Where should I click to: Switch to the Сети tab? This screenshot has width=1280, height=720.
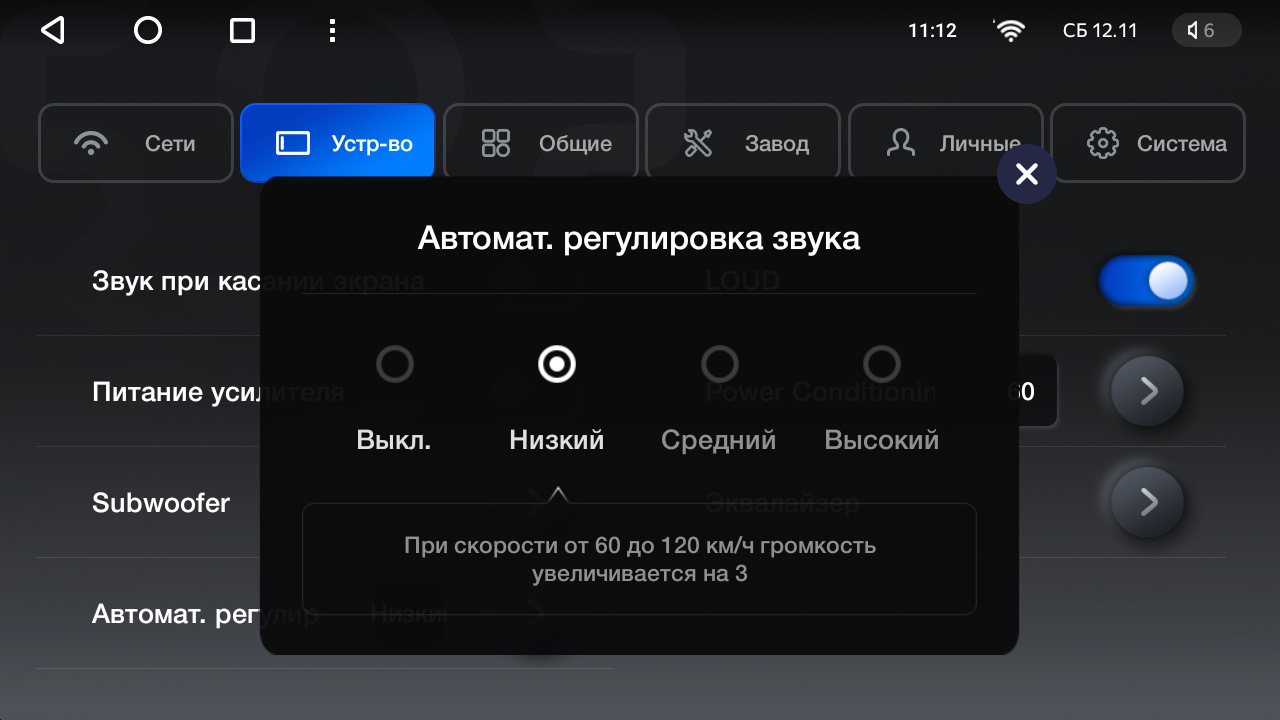click(x=136, y=143)
